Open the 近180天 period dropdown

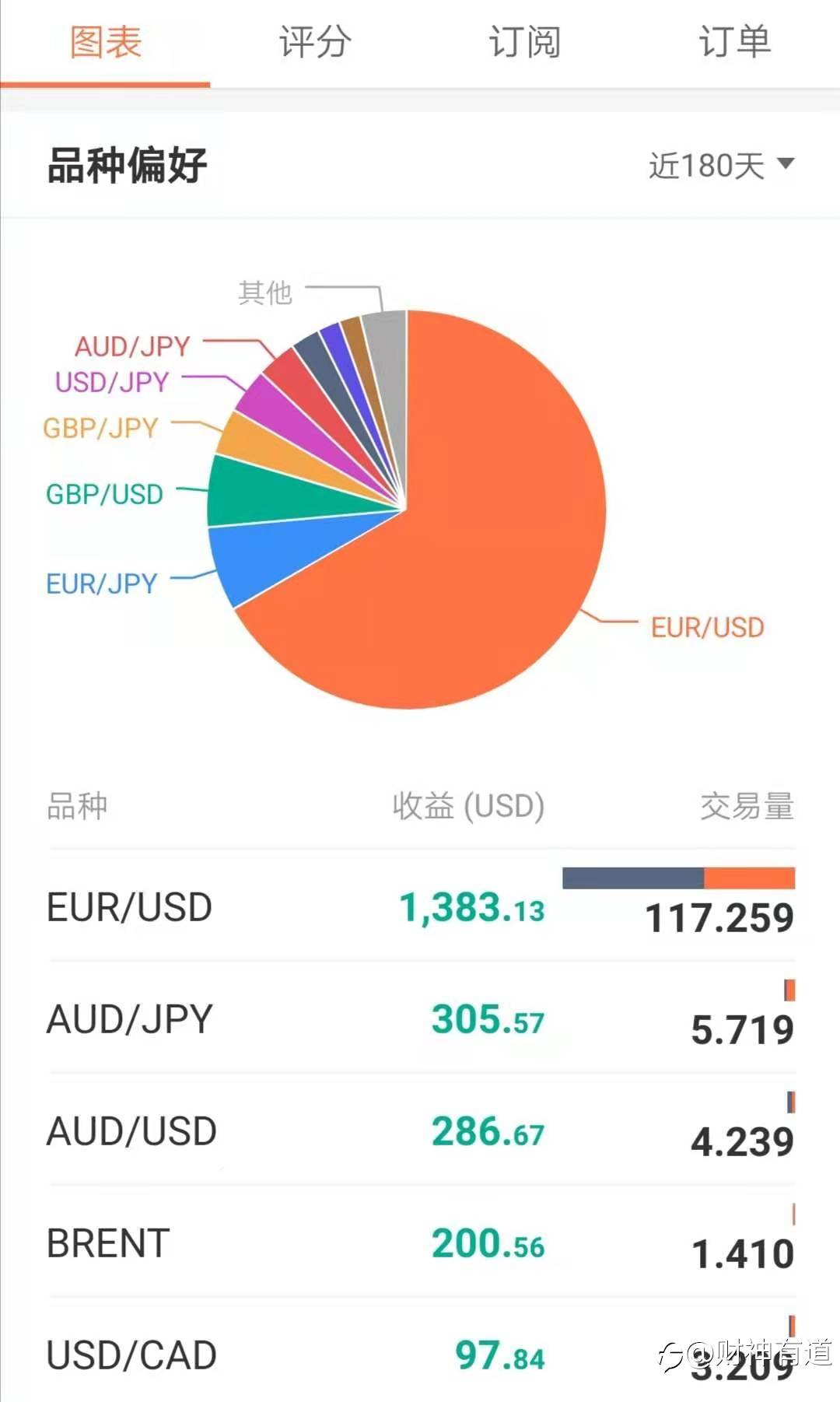pos(722,165)
